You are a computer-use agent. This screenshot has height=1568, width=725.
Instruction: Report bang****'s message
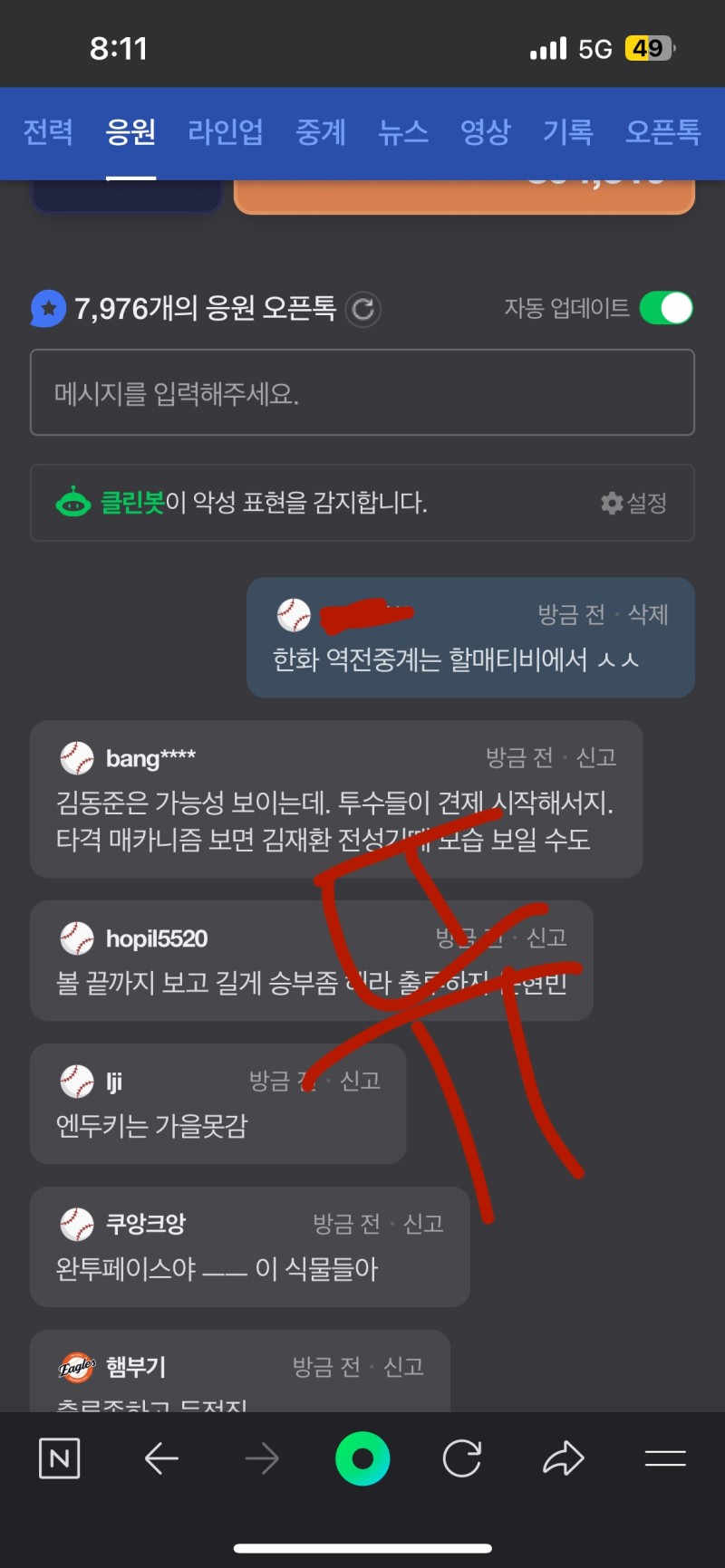click(596, 757)
